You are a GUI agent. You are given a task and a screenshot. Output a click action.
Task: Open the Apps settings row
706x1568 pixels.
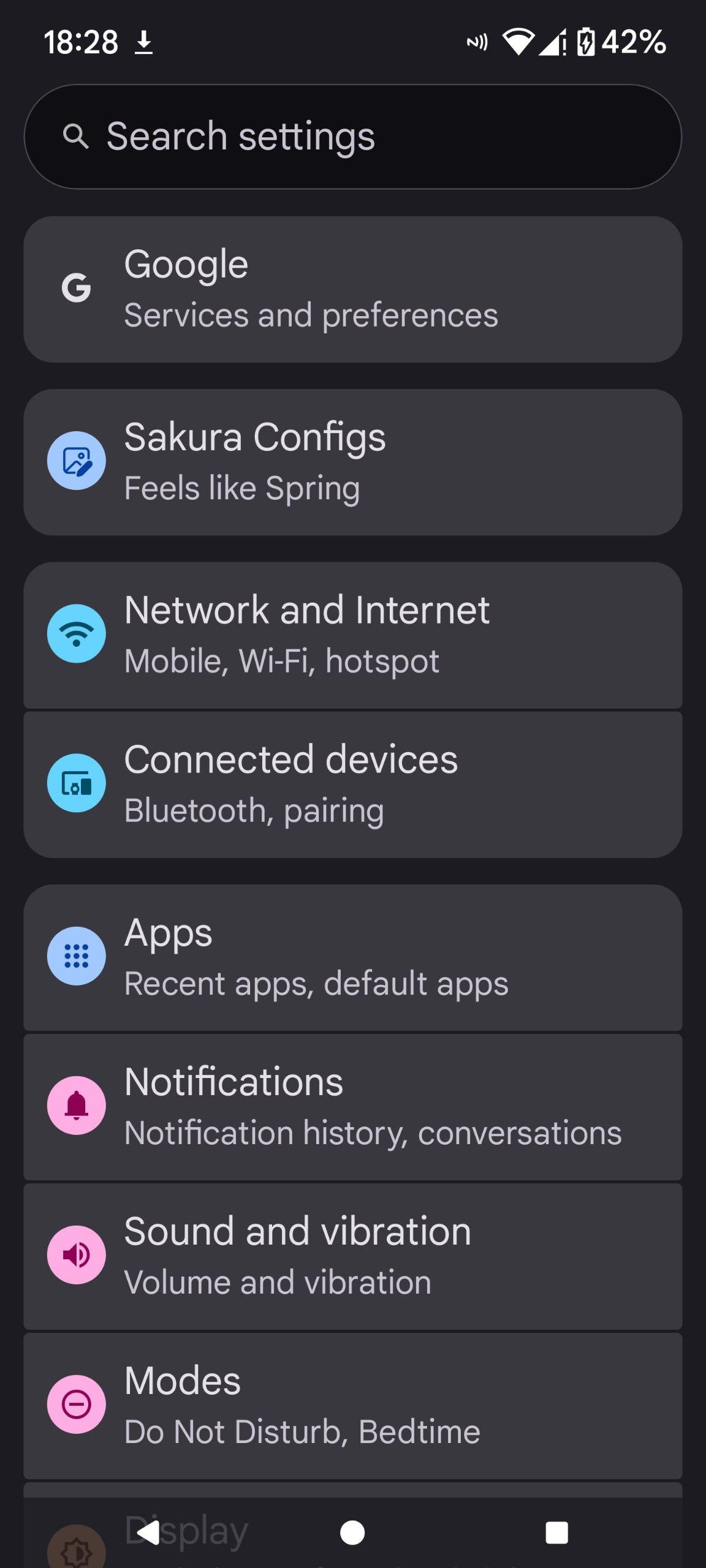pos(353,957)
